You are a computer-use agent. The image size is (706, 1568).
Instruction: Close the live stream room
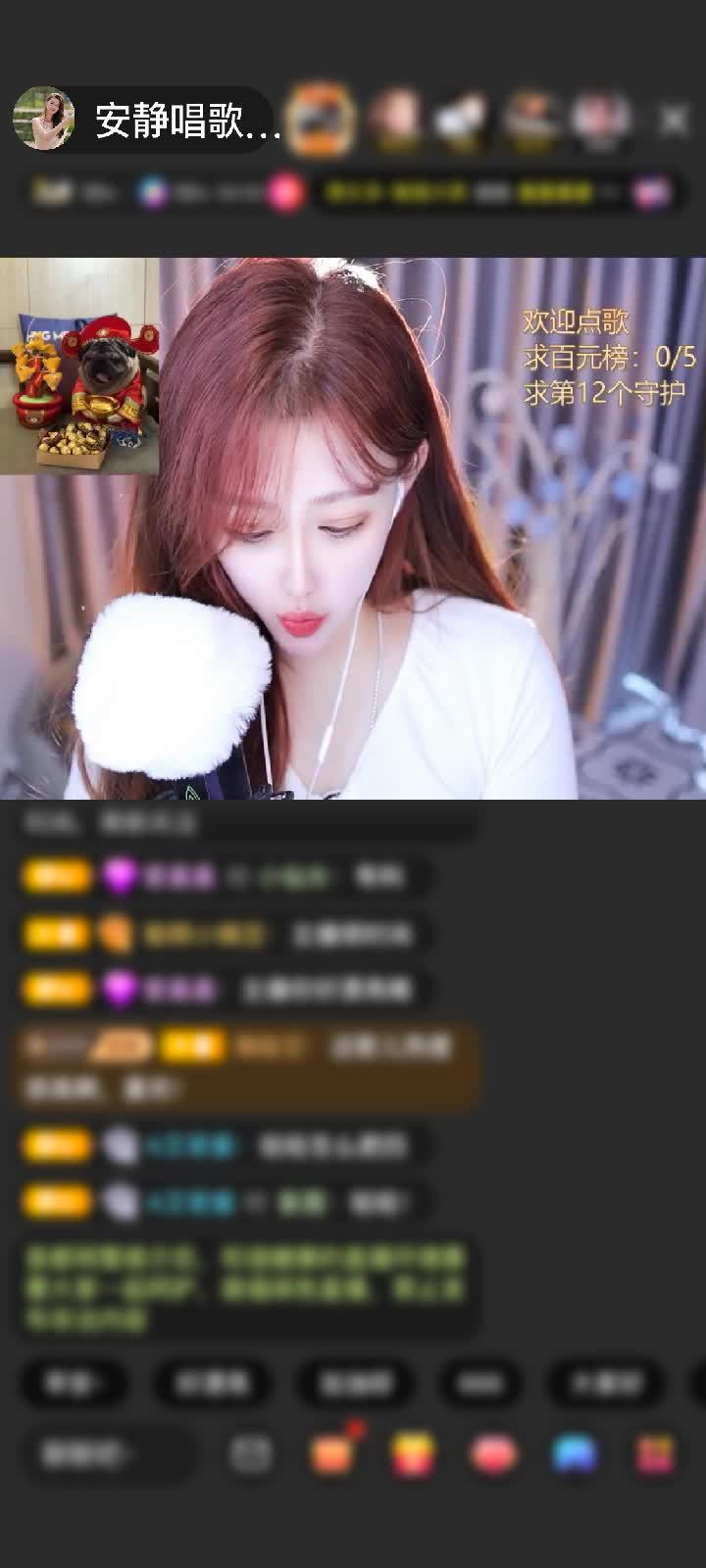click(x=673, y=121)
